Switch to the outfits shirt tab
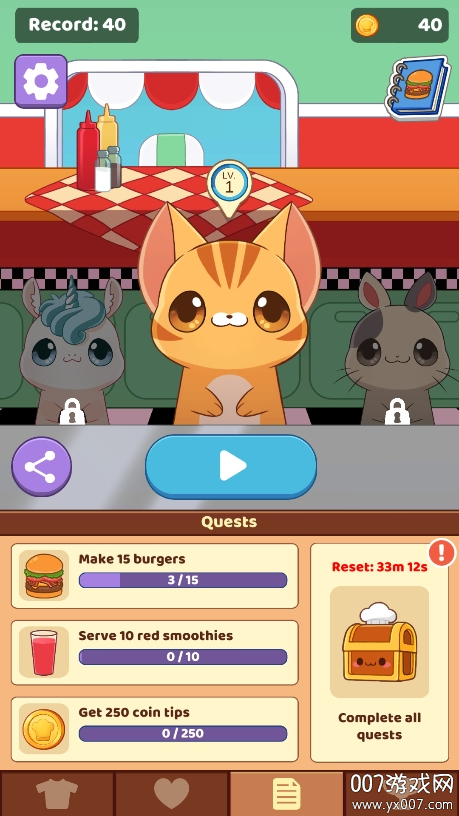This screenshot has width=459, height=816. [57, 794]
